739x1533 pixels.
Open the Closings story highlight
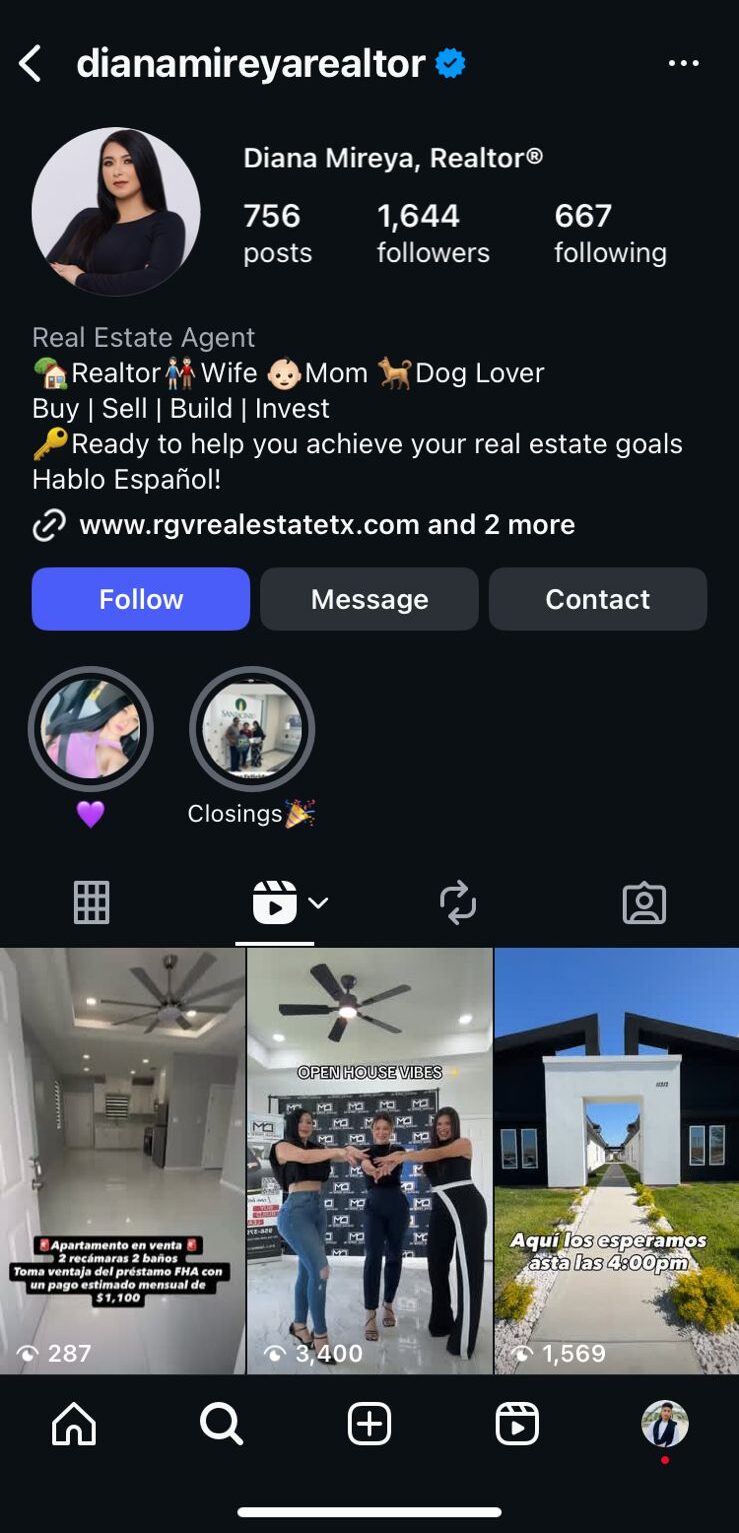[252, 729]
